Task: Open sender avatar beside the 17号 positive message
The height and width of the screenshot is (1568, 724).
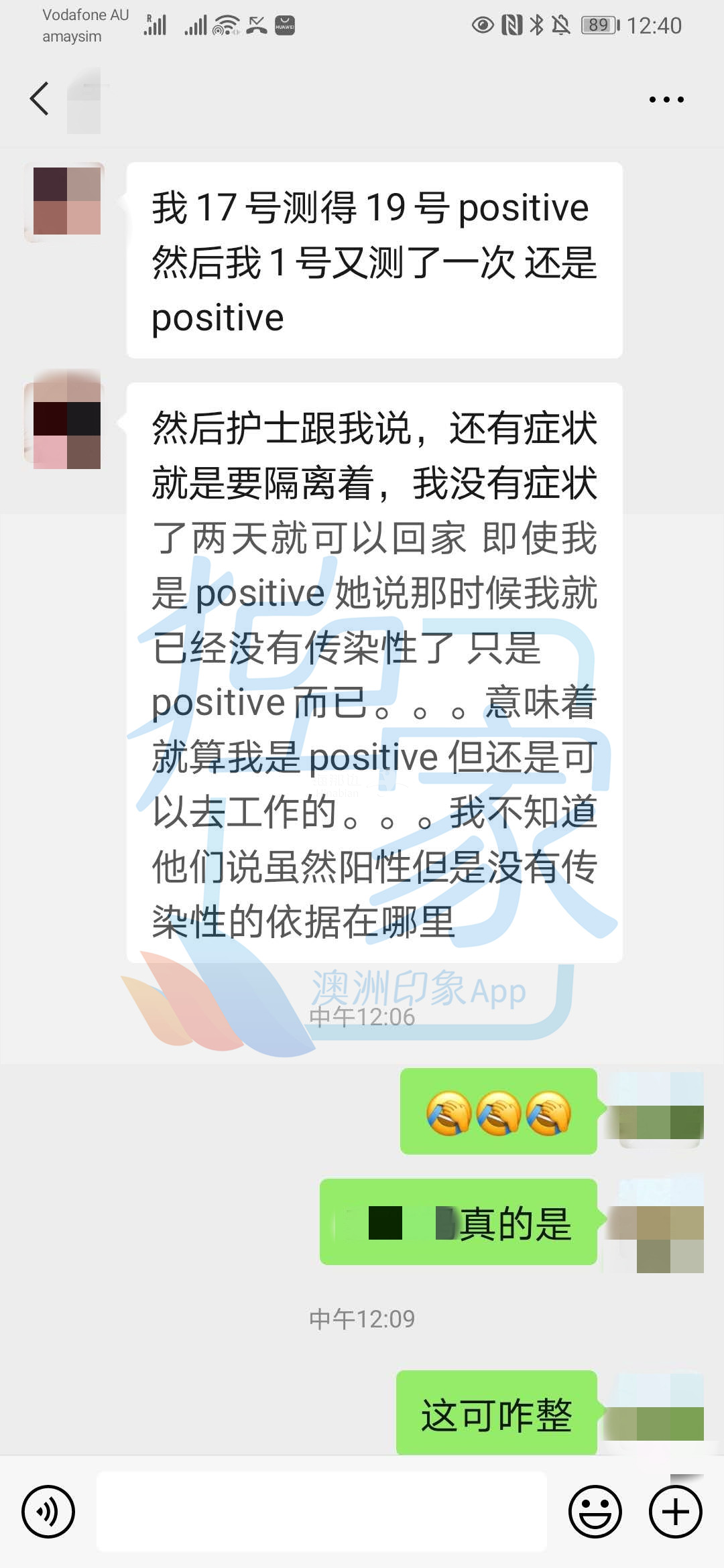Action: coord(66,201)
